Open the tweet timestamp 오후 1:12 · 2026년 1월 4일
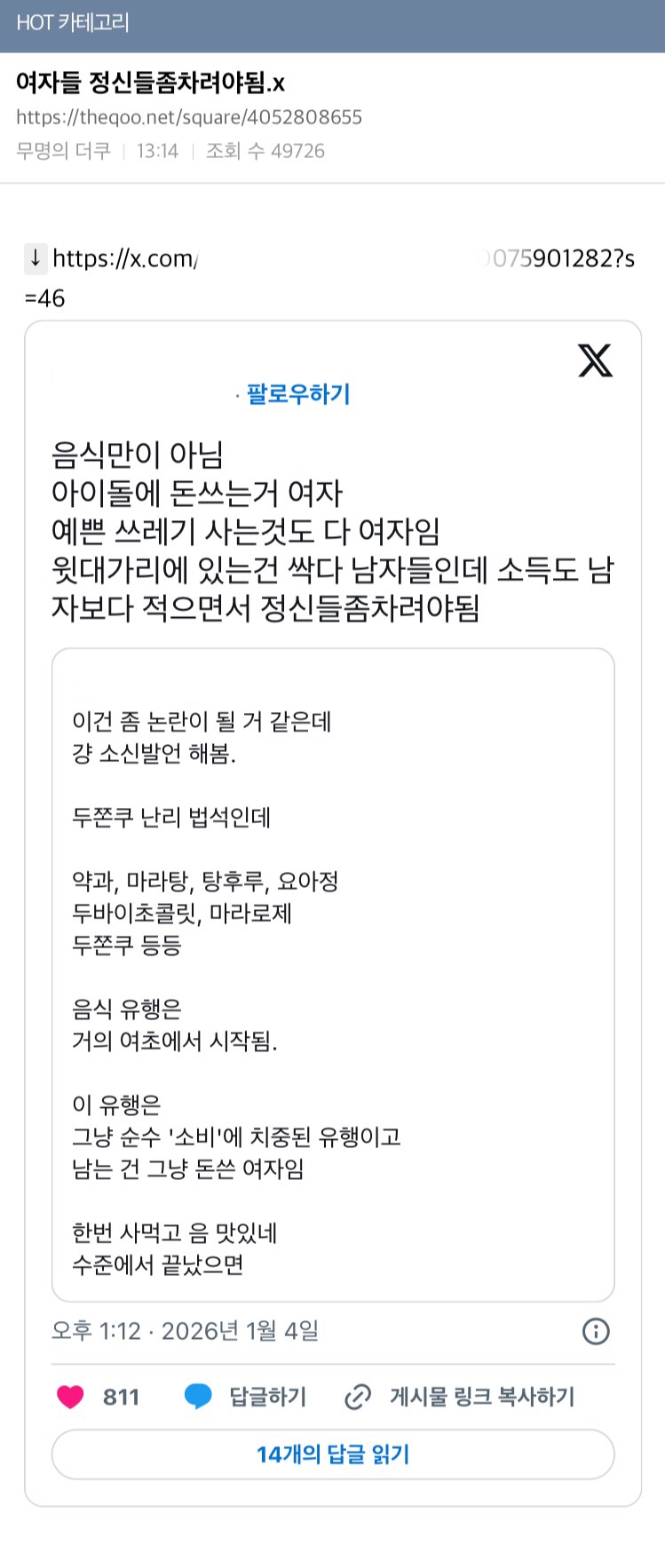This screenshot has width=665, height=1568. [185, 1331]
